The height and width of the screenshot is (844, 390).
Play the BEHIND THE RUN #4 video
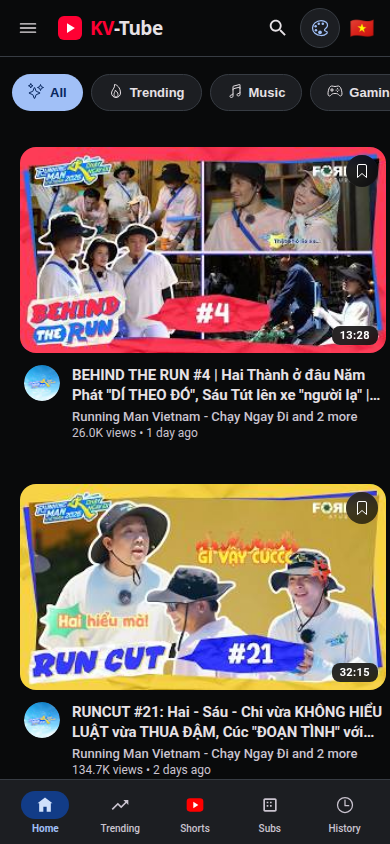203,250
